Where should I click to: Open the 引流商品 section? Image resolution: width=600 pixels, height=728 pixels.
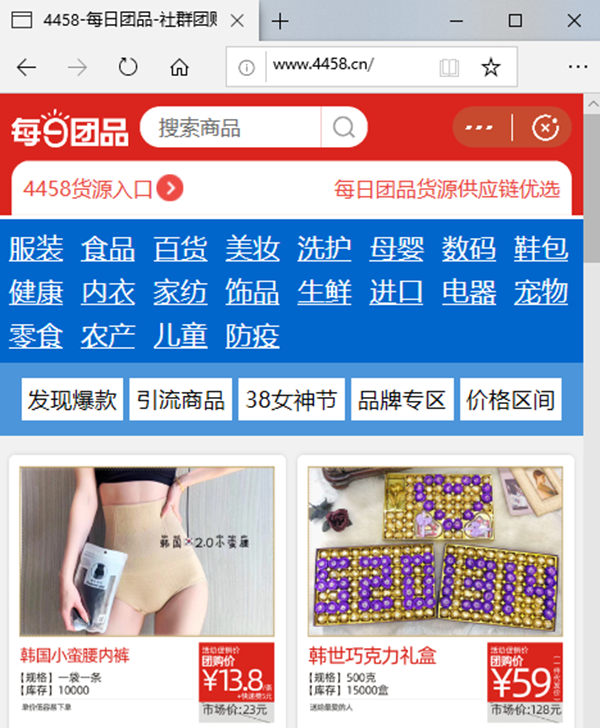(x=181, y=400)
